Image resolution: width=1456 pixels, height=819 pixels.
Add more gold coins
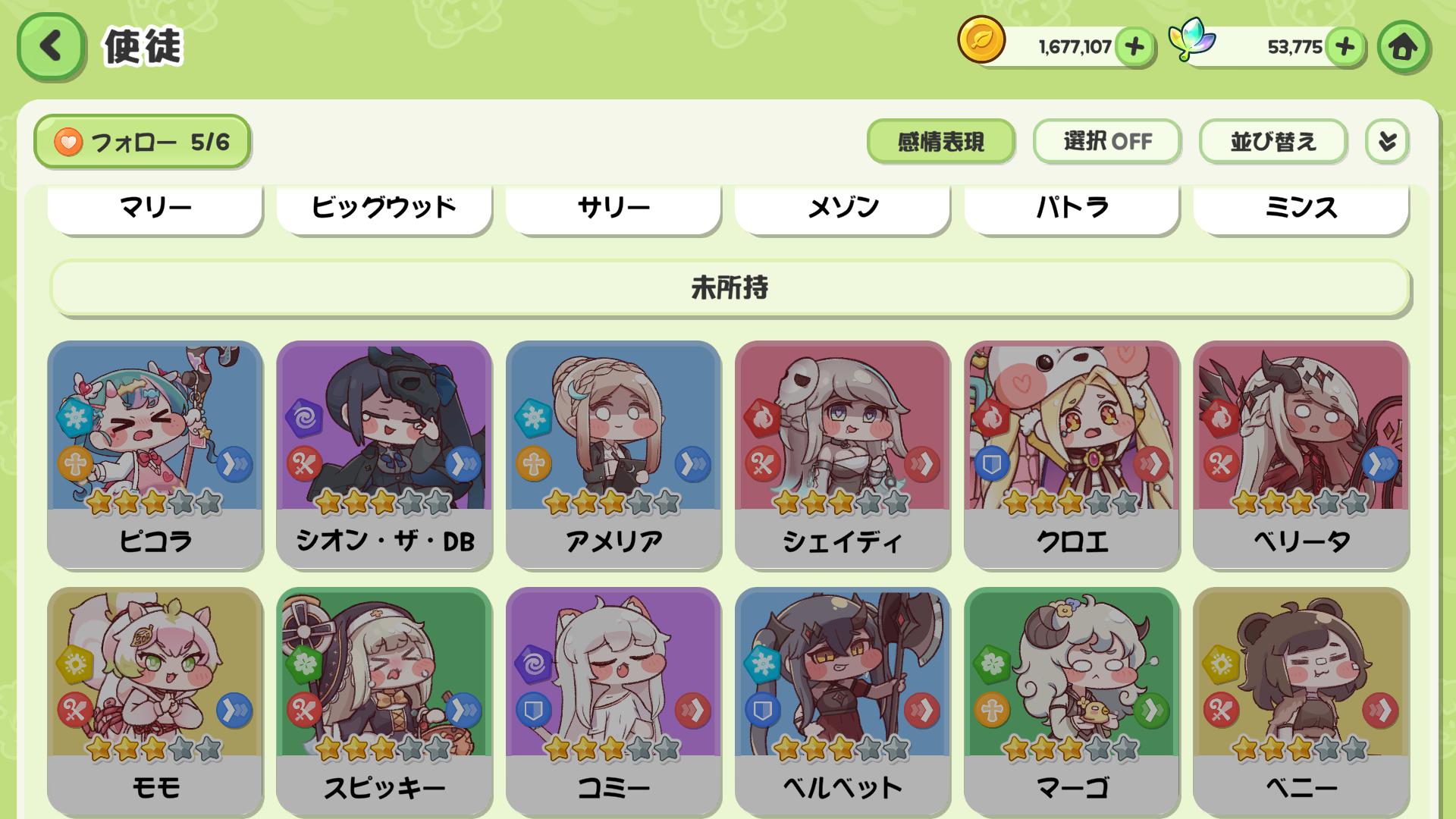pos(1134,47)
